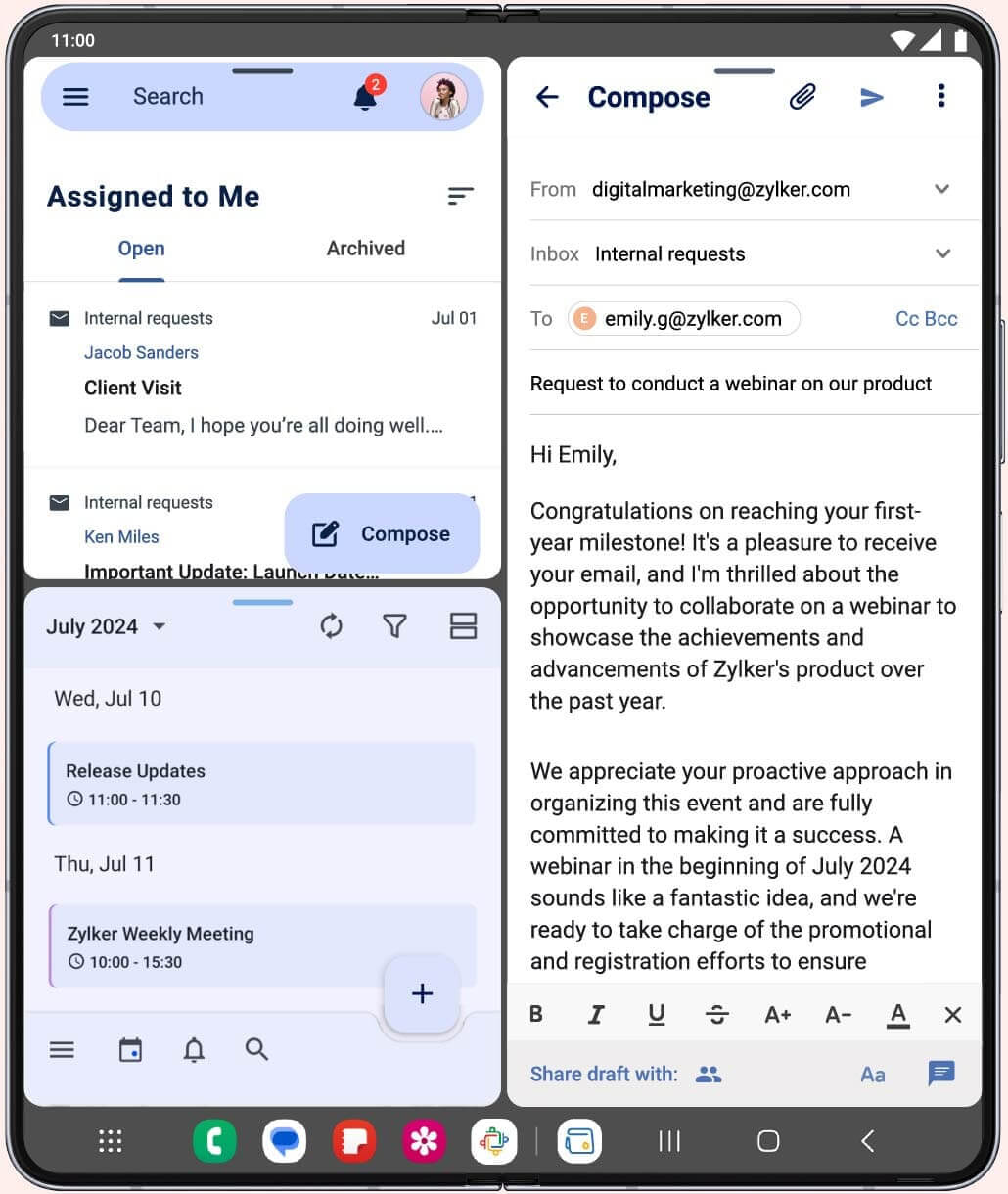Open the profile avatar

[443, 96]
